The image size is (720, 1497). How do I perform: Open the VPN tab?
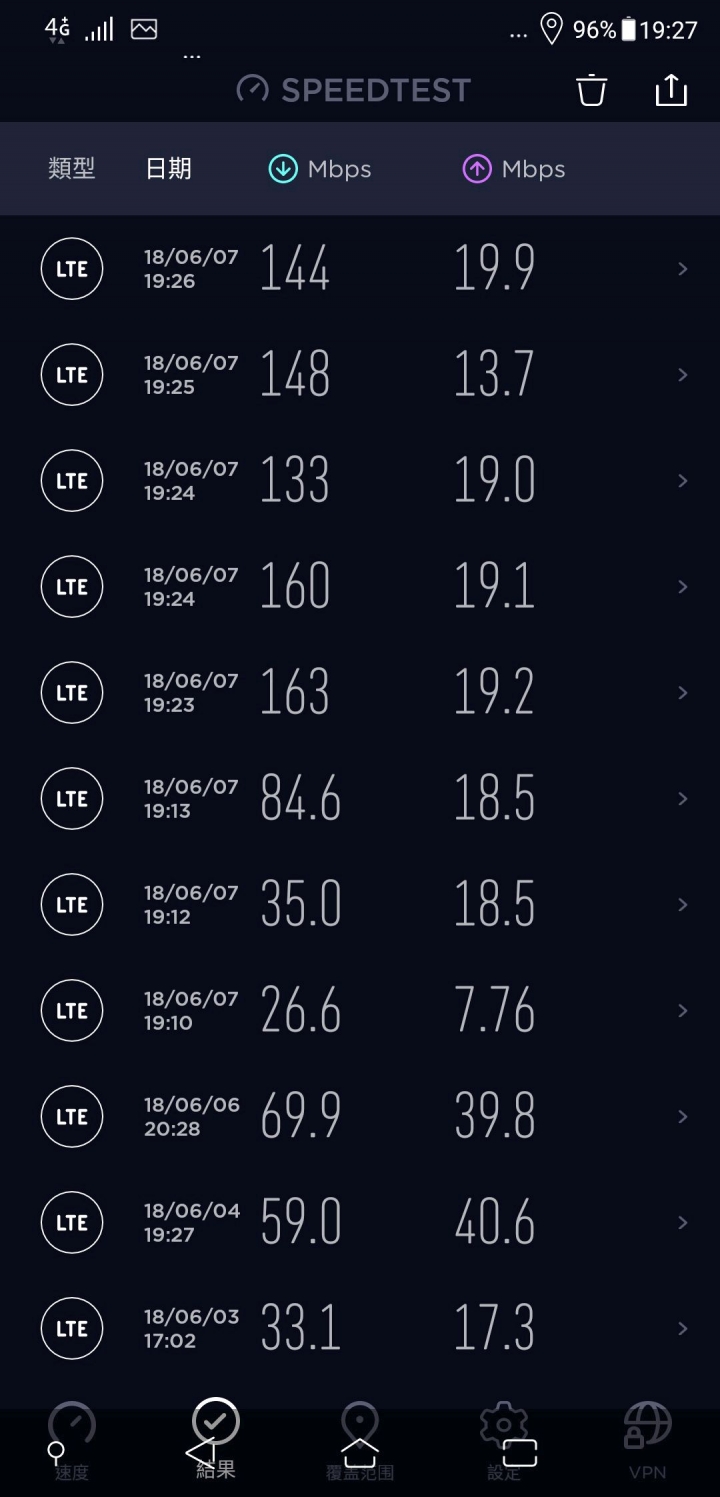[x=648, y=1442]
